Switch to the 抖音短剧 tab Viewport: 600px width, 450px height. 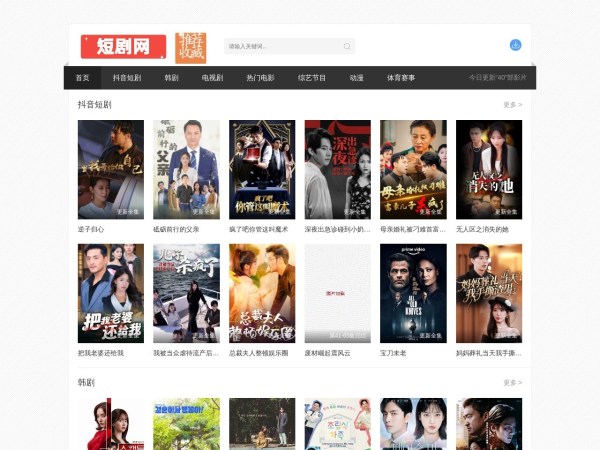[x=127, y=78]
